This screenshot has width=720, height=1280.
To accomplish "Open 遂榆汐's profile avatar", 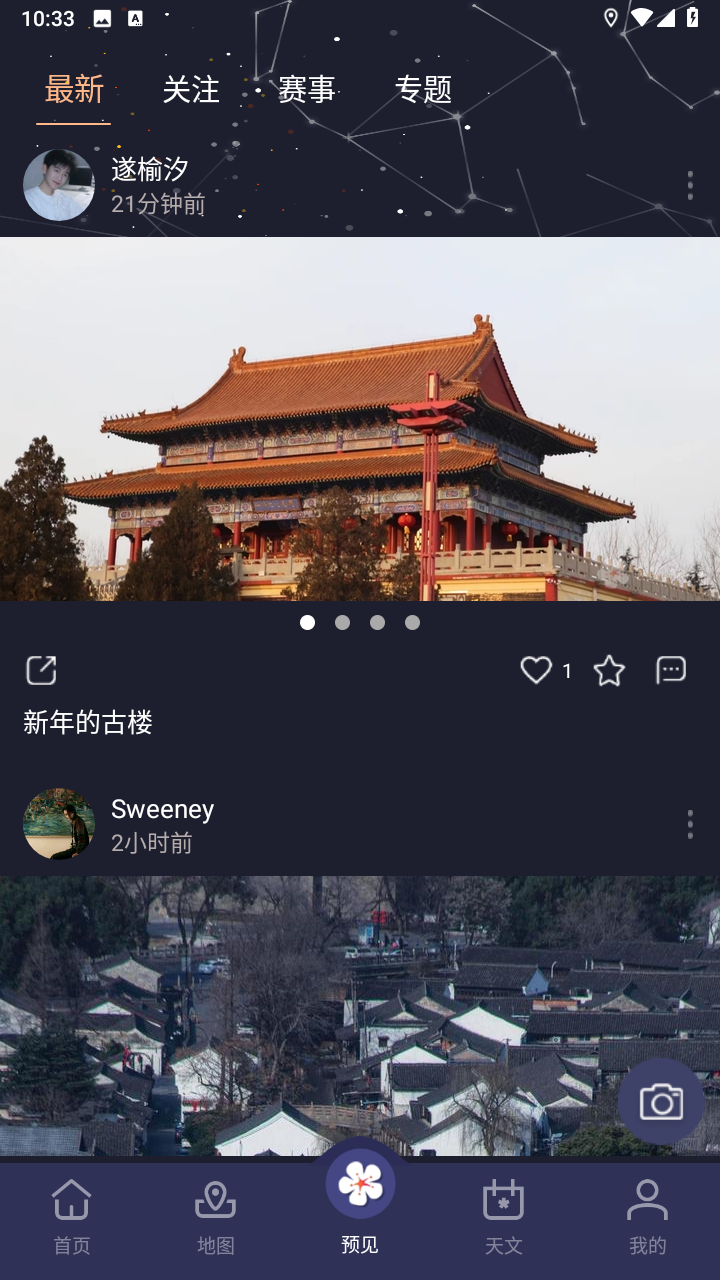I will pyautogui.click(x=59, y=185).
